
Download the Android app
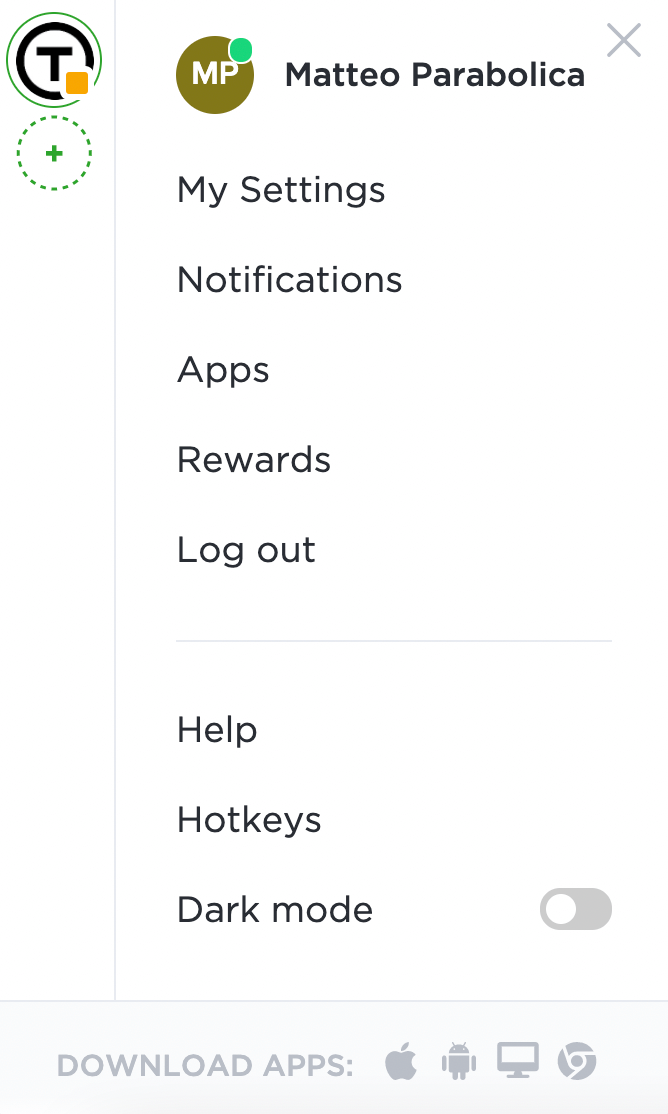pos(459,1061)
